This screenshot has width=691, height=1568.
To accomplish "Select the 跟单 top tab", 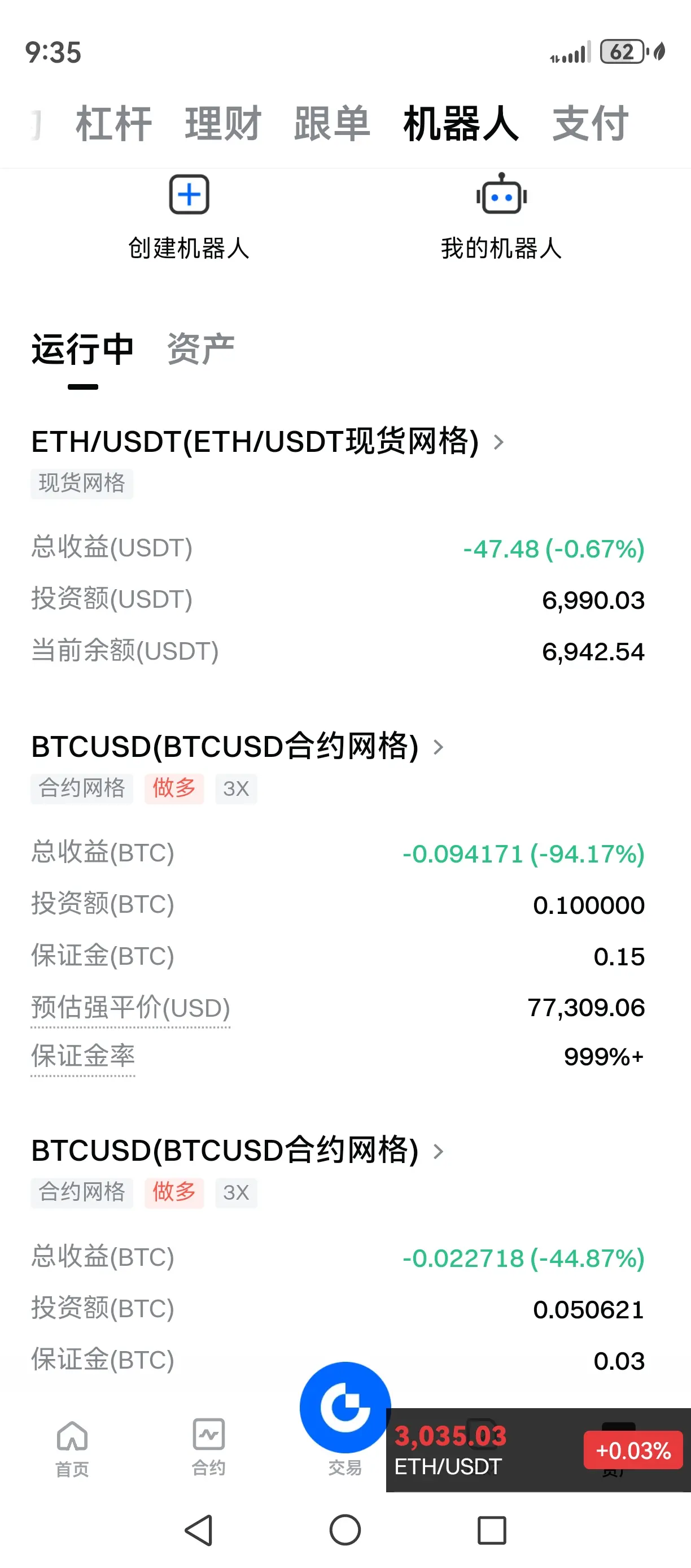I will click(332, 124).
